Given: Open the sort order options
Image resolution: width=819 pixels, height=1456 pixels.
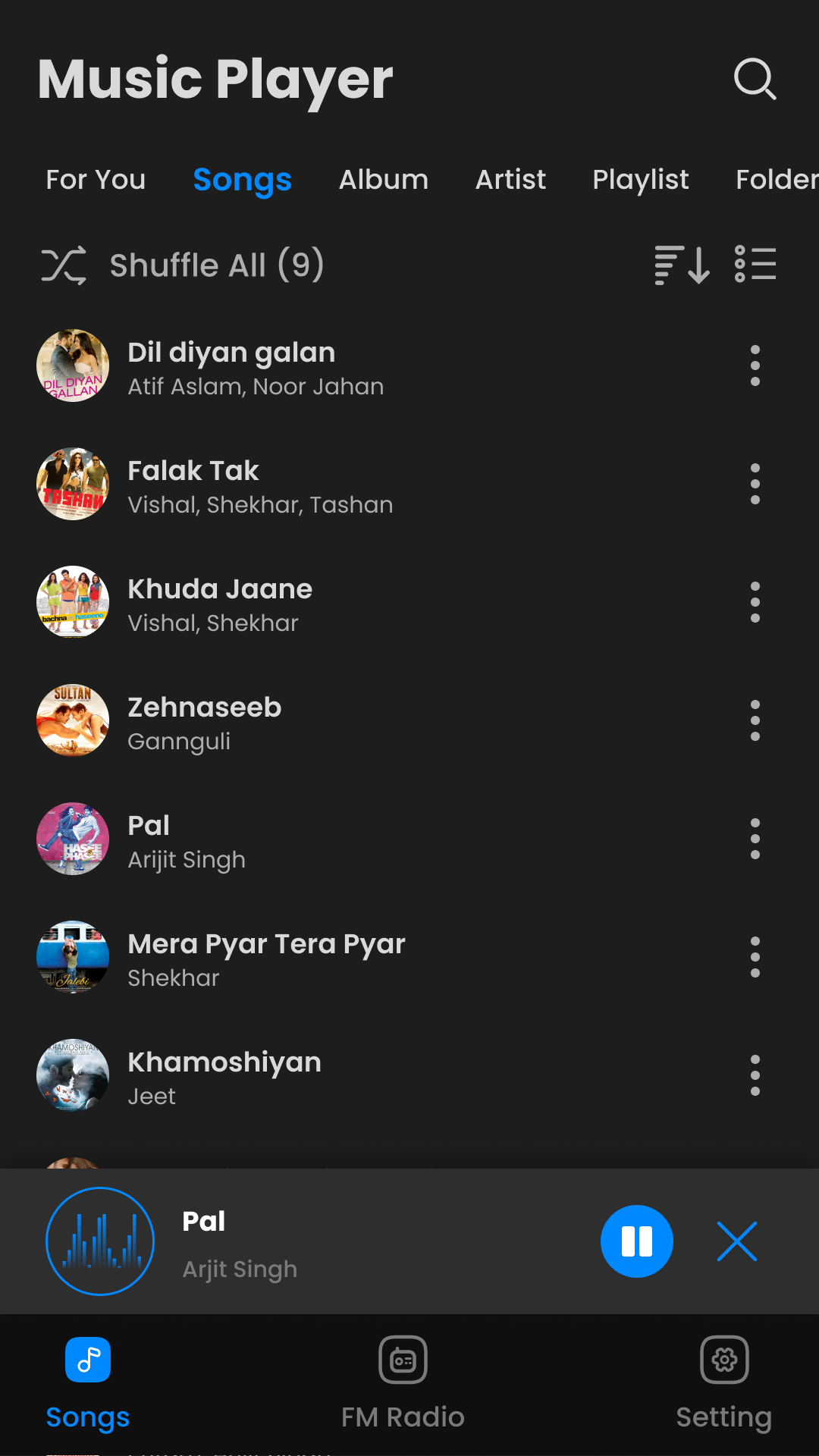Looking at the screenshot, I should pyautogui.click(x=682, y=265).
